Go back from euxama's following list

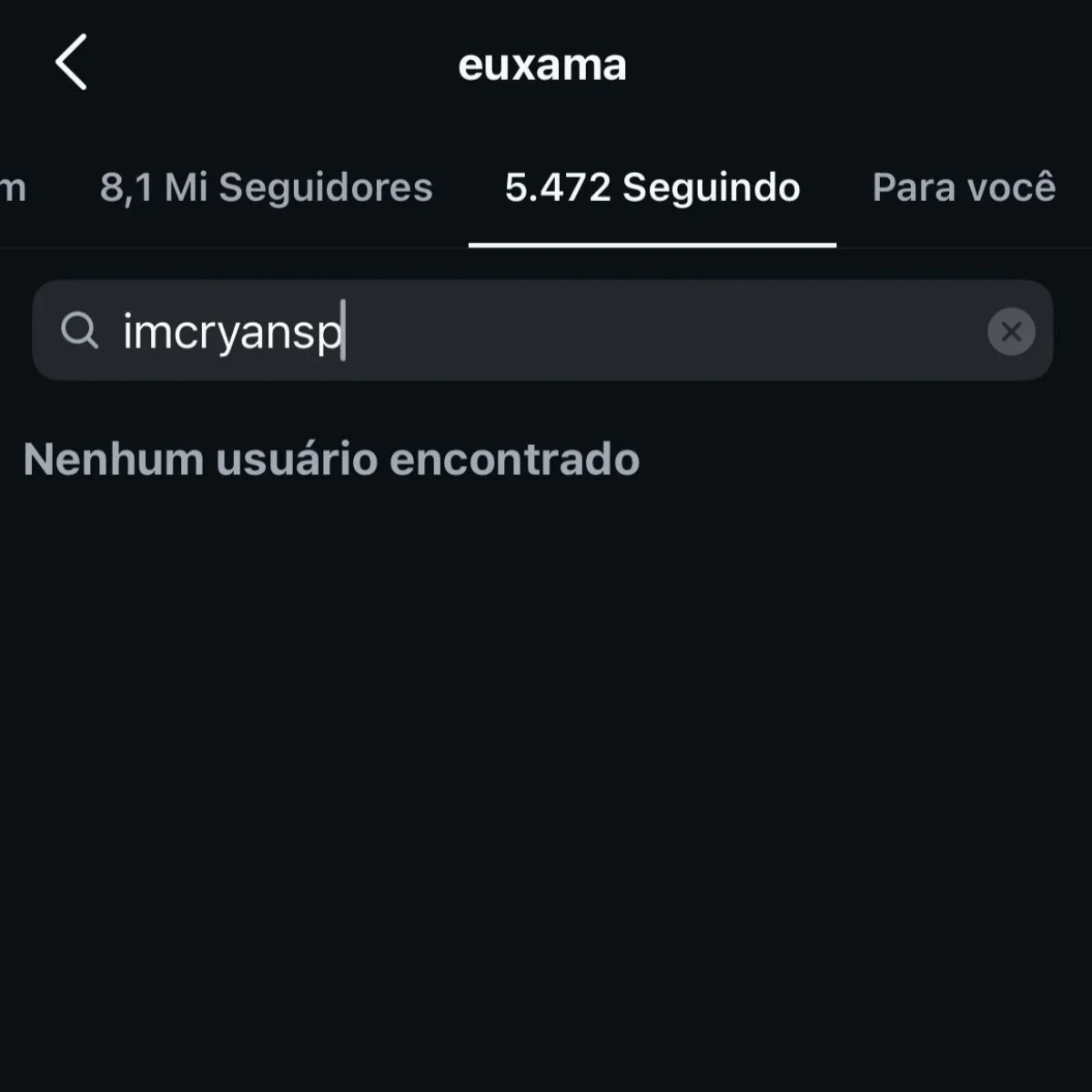71,63
